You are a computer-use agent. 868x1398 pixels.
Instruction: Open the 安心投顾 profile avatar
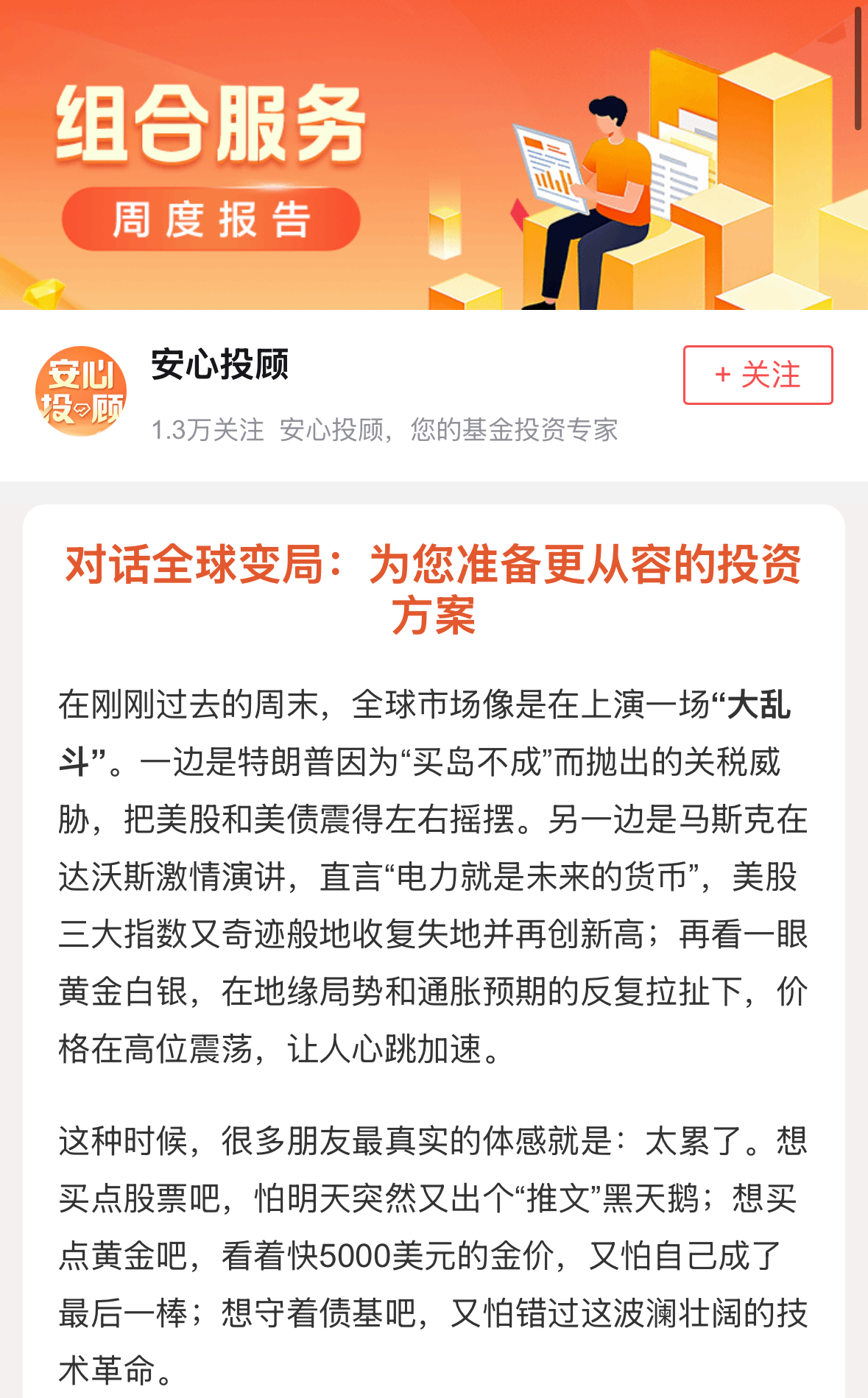[x=81, y=391]
